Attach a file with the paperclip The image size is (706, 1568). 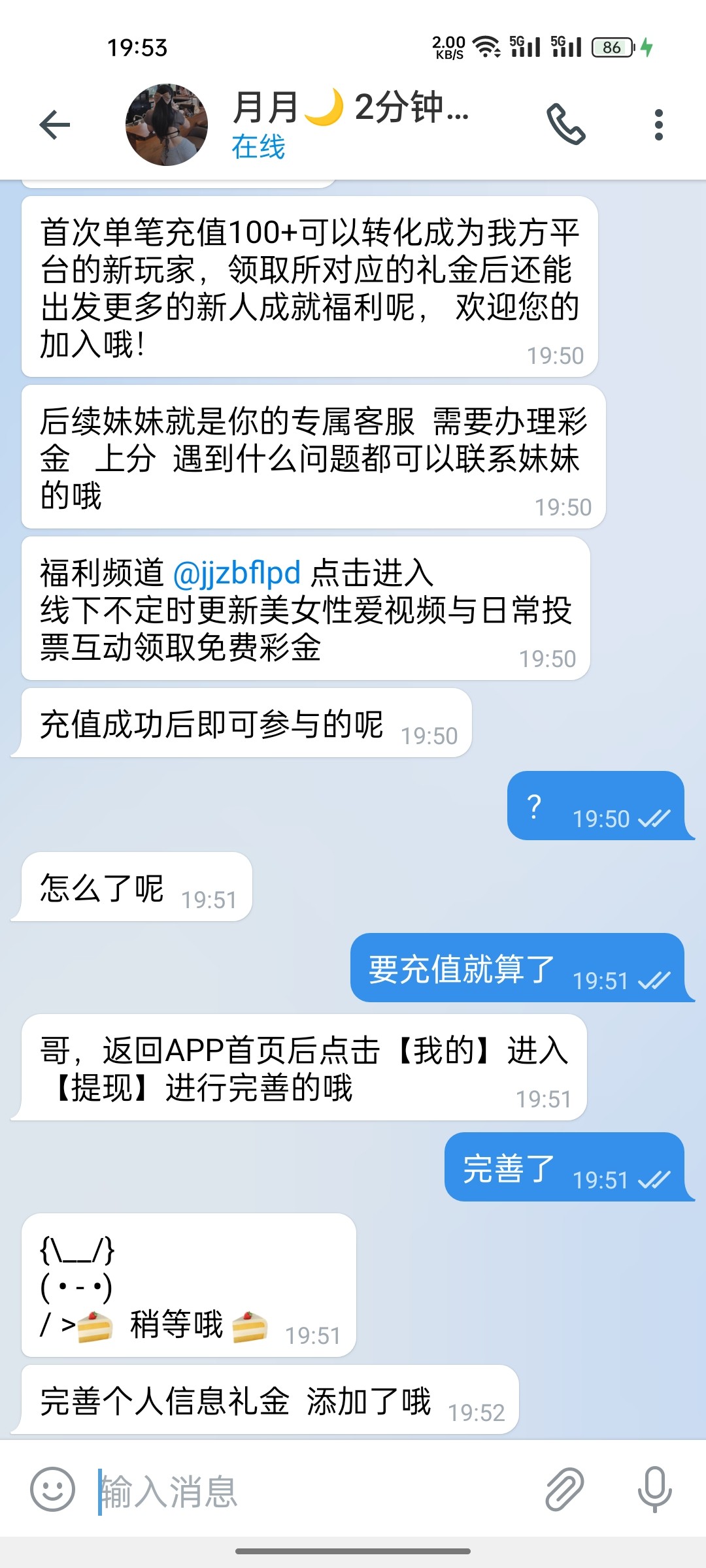click(x=564, y=1490)
